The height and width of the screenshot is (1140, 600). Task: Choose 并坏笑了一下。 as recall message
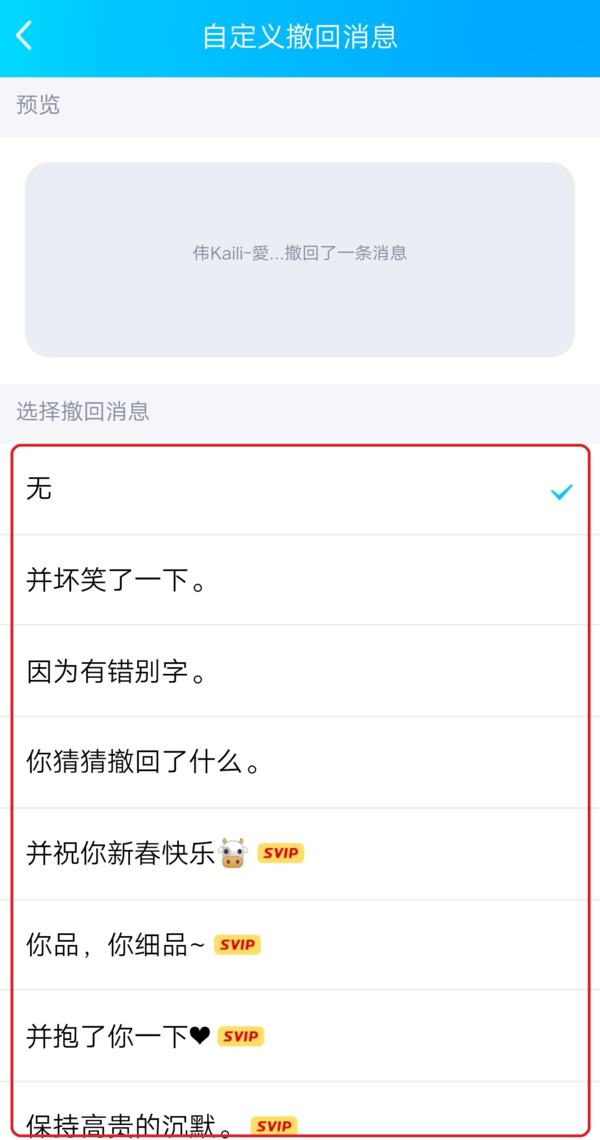[300, 580]
